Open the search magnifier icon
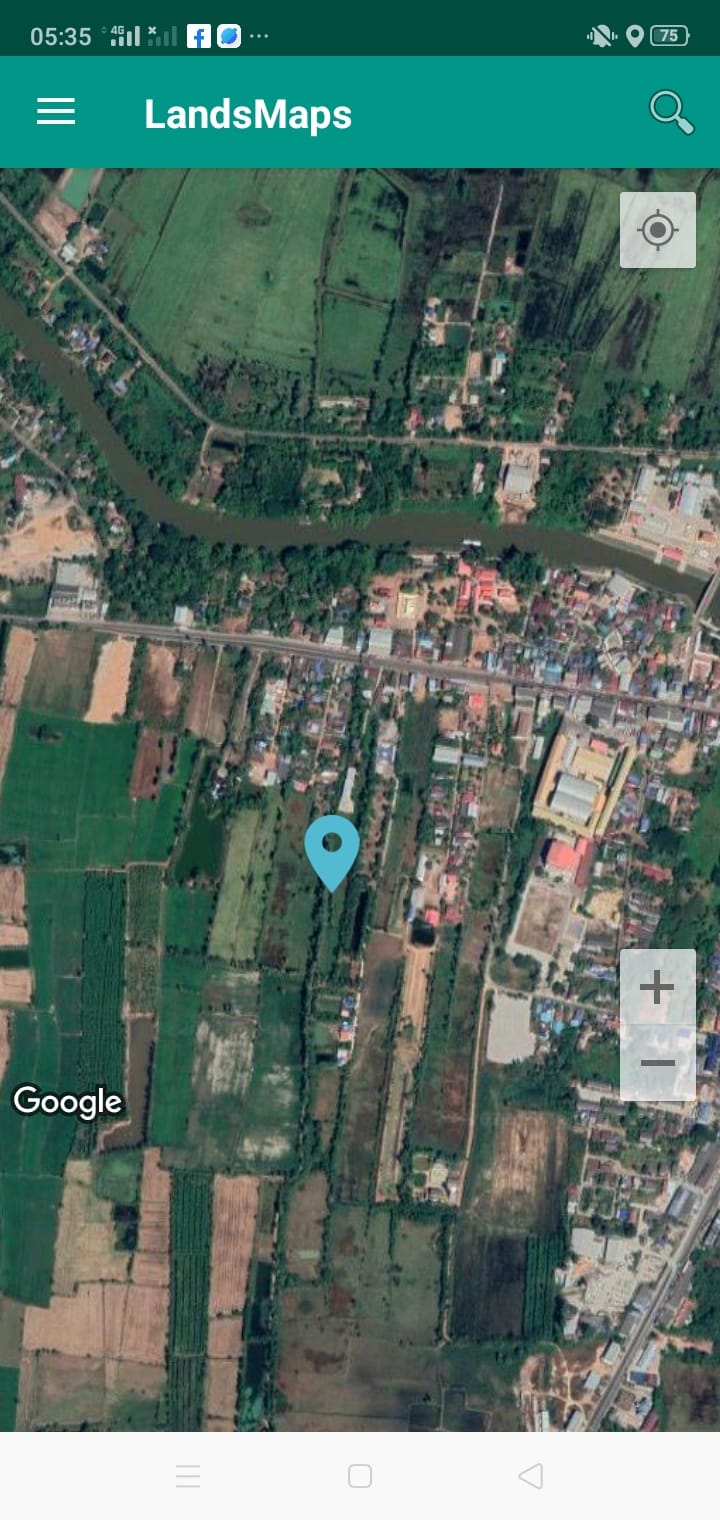 pos(671,112)
